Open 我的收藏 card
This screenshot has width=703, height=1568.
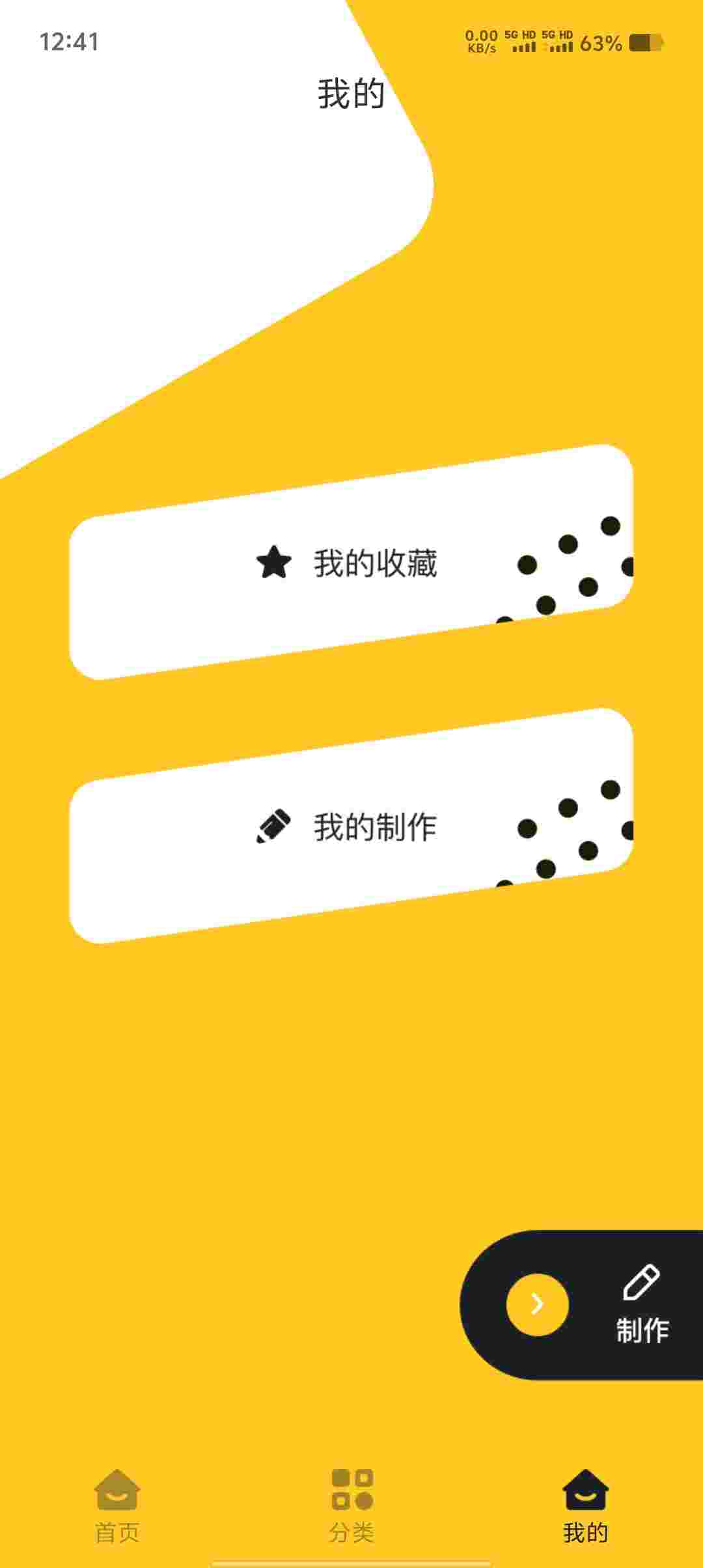pos(351,563)
